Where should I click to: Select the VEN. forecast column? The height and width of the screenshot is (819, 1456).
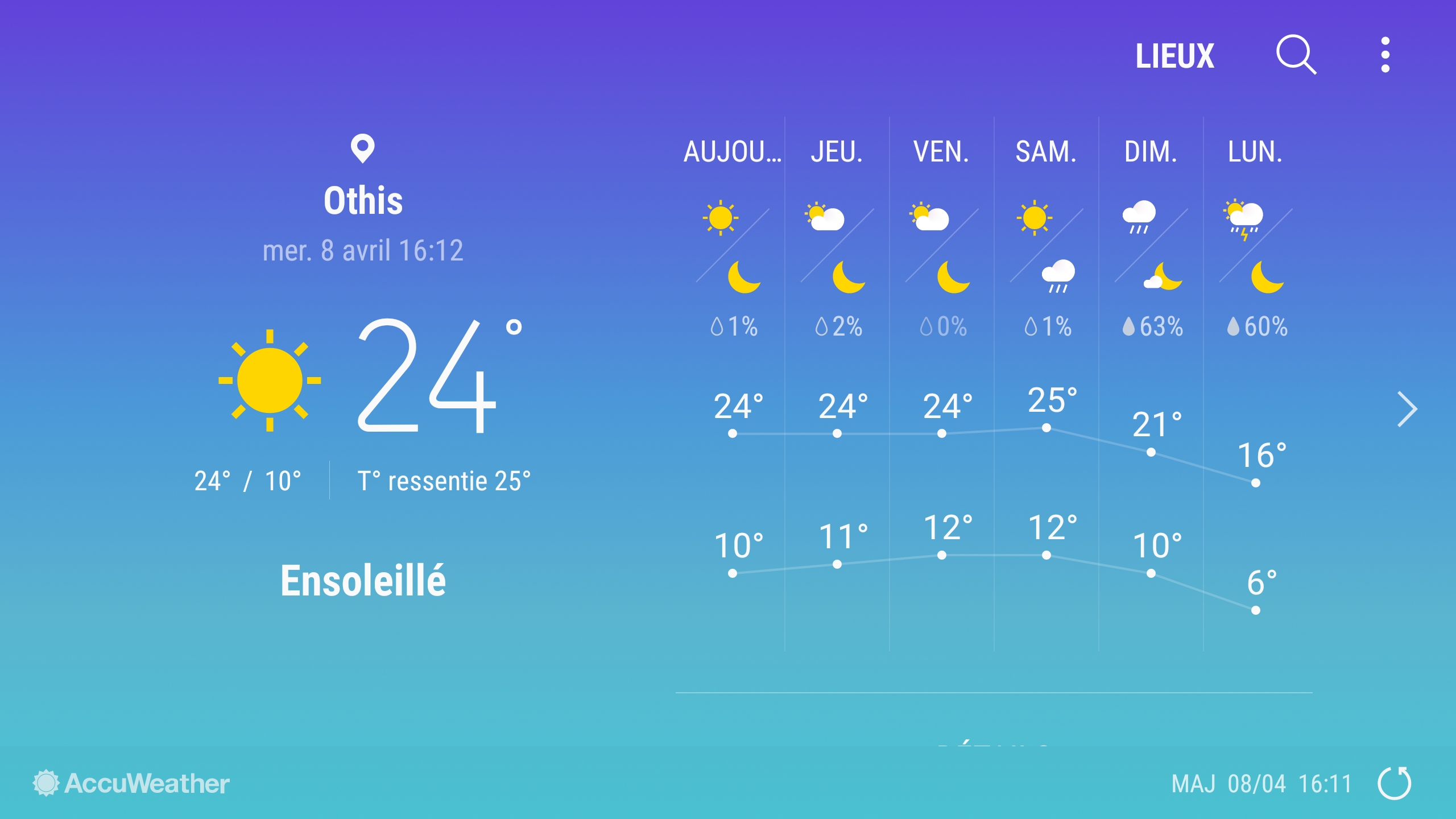click(942, 381)
